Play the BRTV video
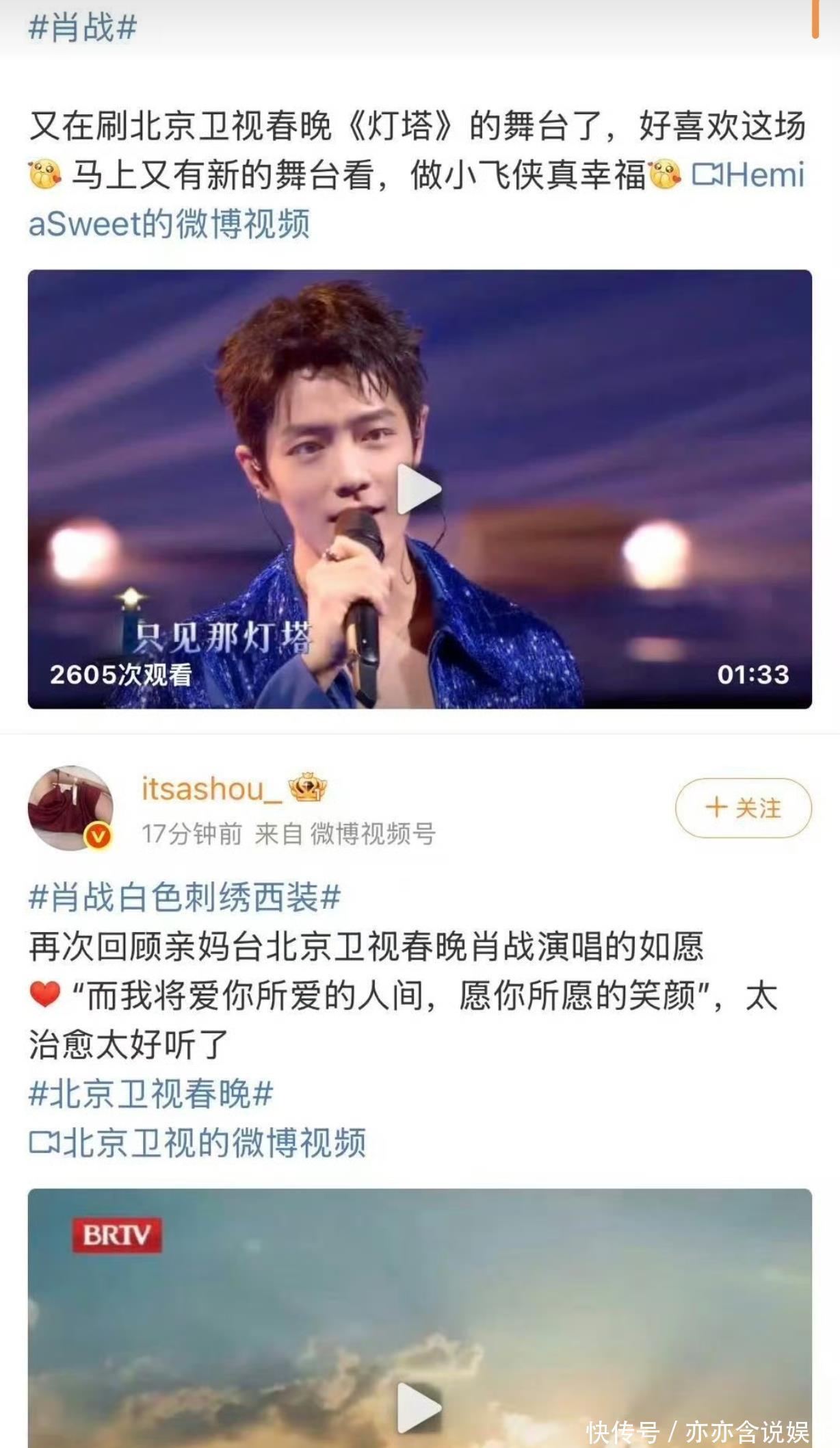Screen dimensions: 840x1448 [419, 1406]
